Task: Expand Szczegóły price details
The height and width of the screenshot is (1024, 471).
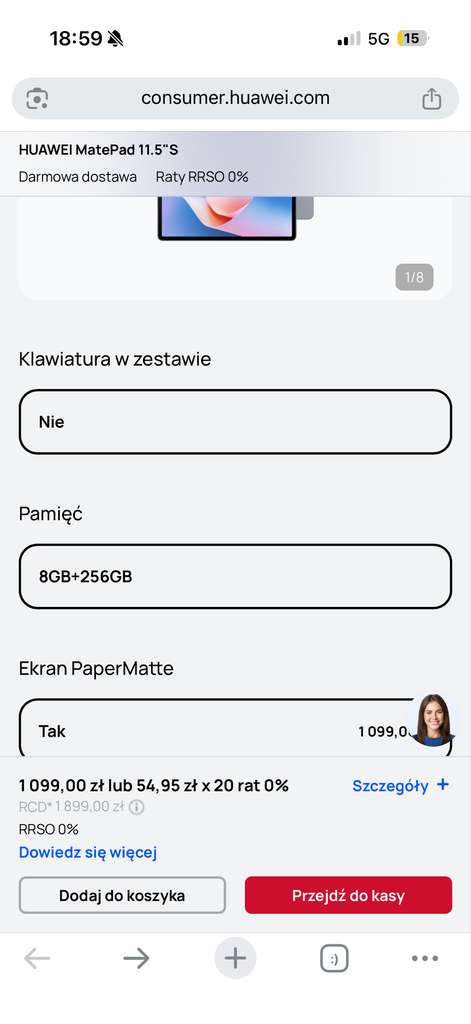Action: [400, 786]
